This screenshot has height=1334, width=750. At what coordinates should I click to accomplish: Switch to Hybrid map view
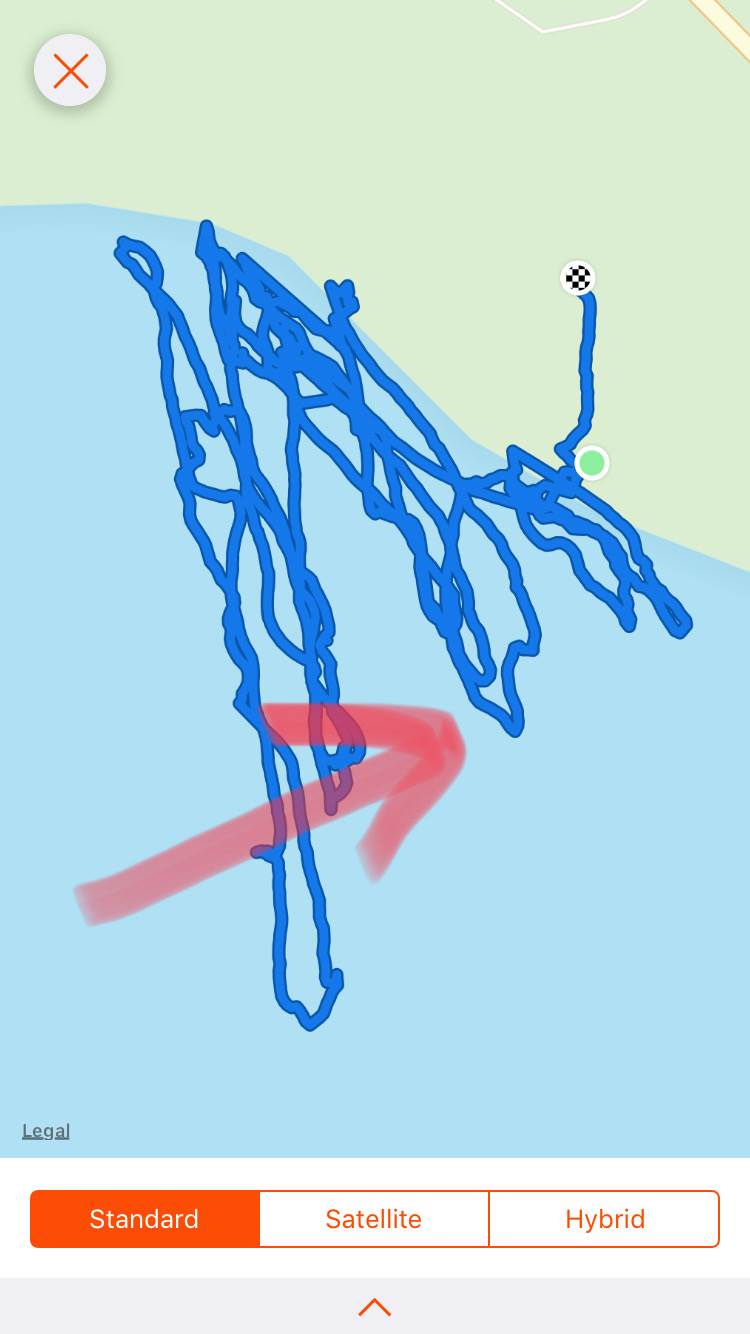point(604,1219)
